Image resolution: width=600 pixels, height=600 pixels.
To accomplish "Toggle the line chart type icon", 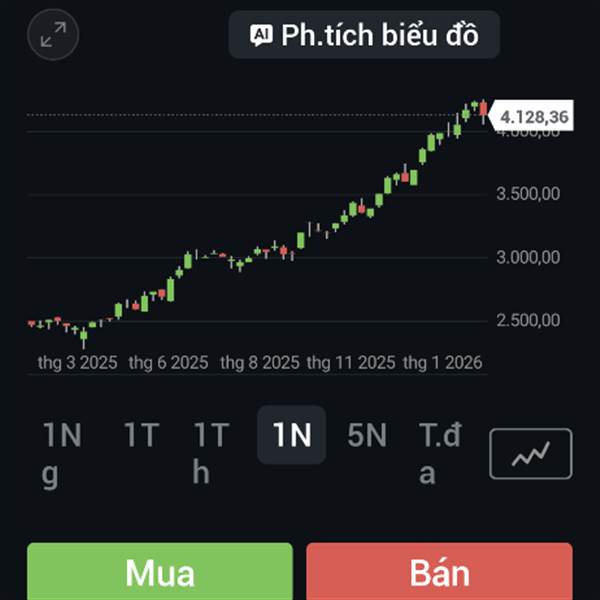I will point(531,454).
